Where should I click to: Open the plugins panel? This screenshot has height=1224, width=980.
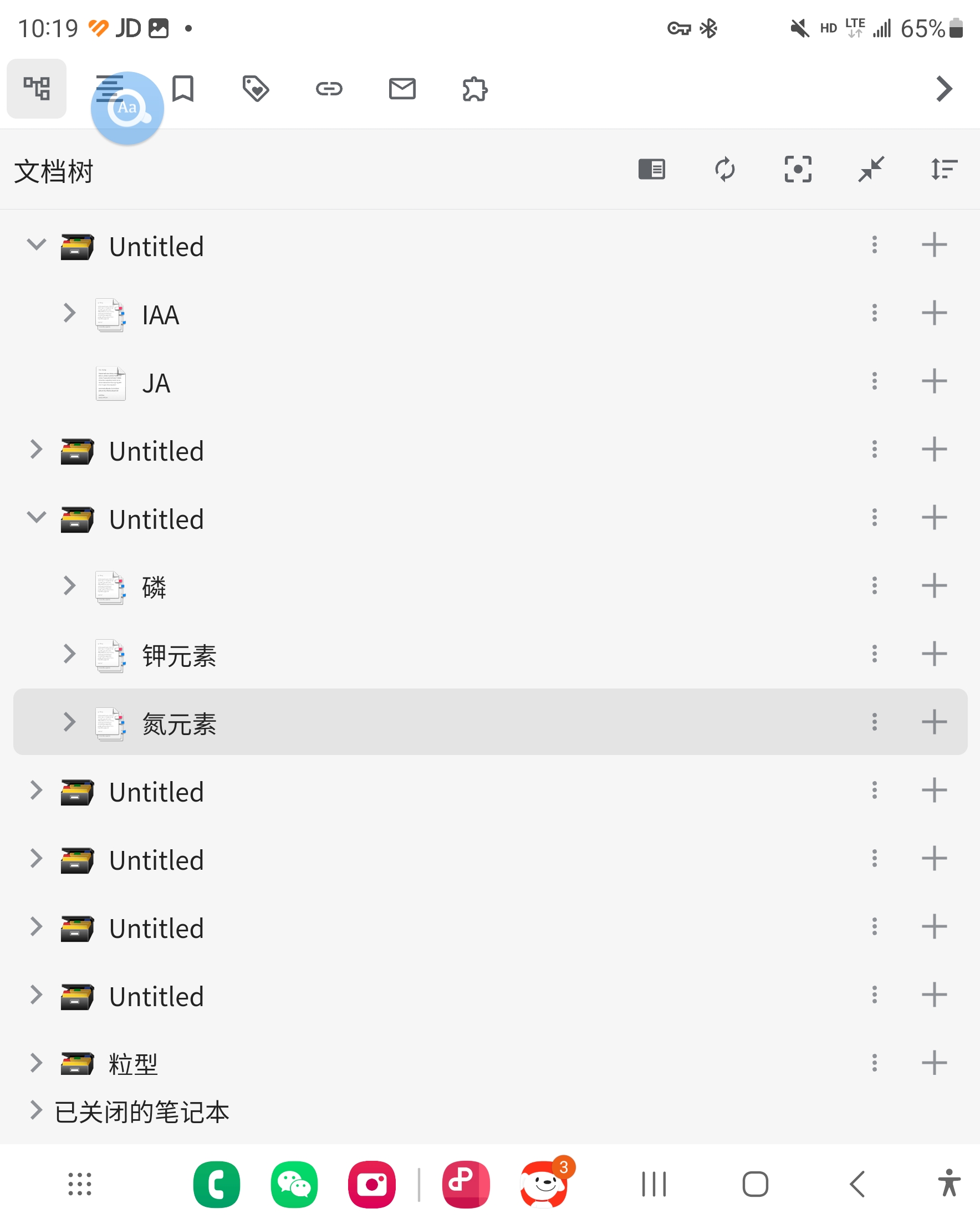(475, 89)
